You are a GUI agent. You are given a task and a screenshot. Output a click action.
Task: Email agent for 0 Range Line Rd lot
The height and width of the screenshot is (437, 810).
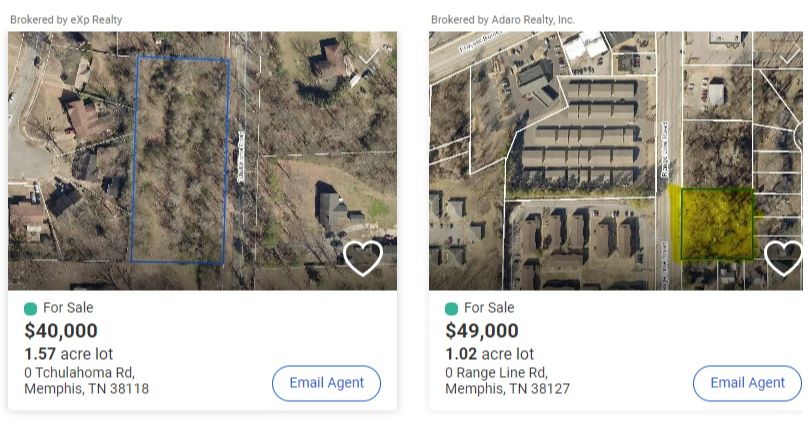[x=747, y=383]
